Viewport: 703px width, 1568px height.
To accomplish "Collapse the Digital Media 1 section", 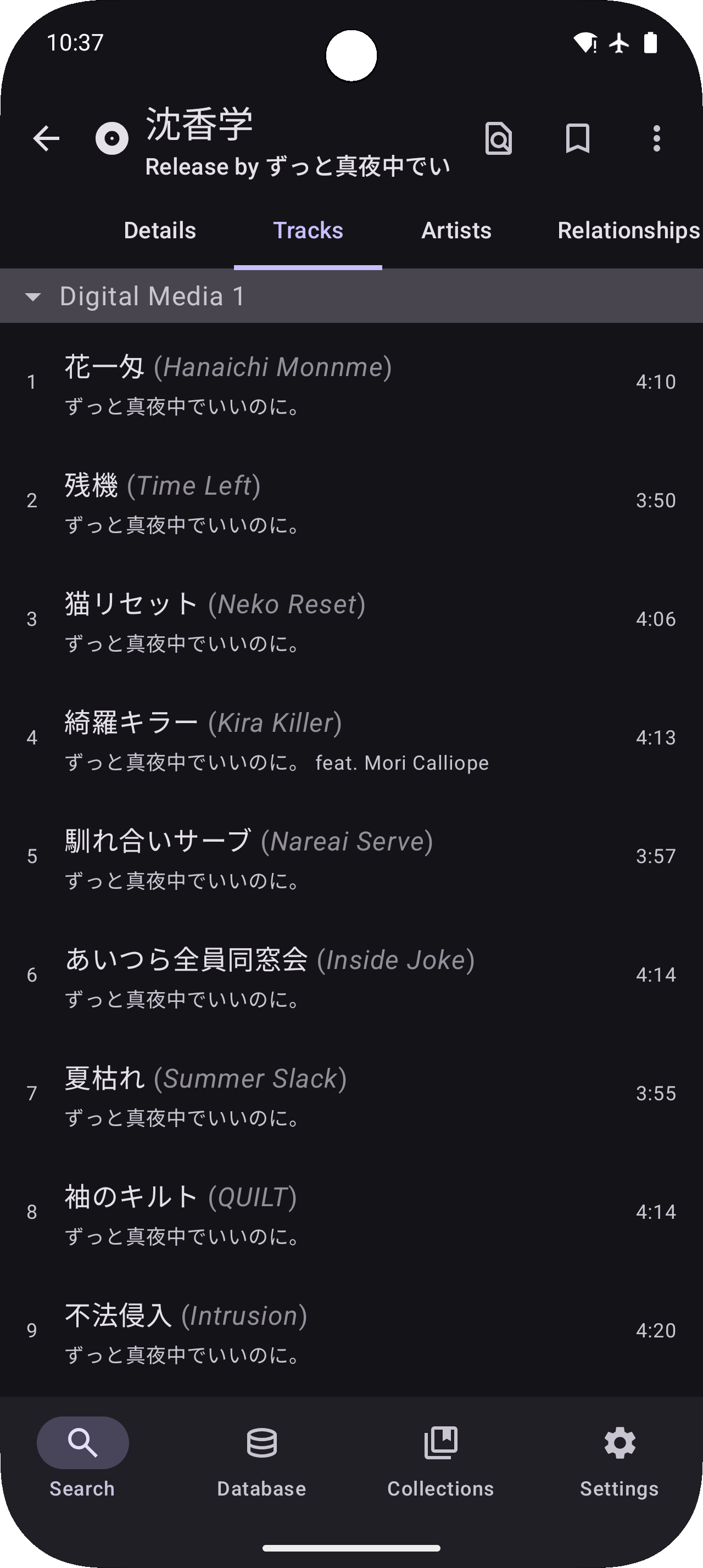I will [x=33, y=296].
